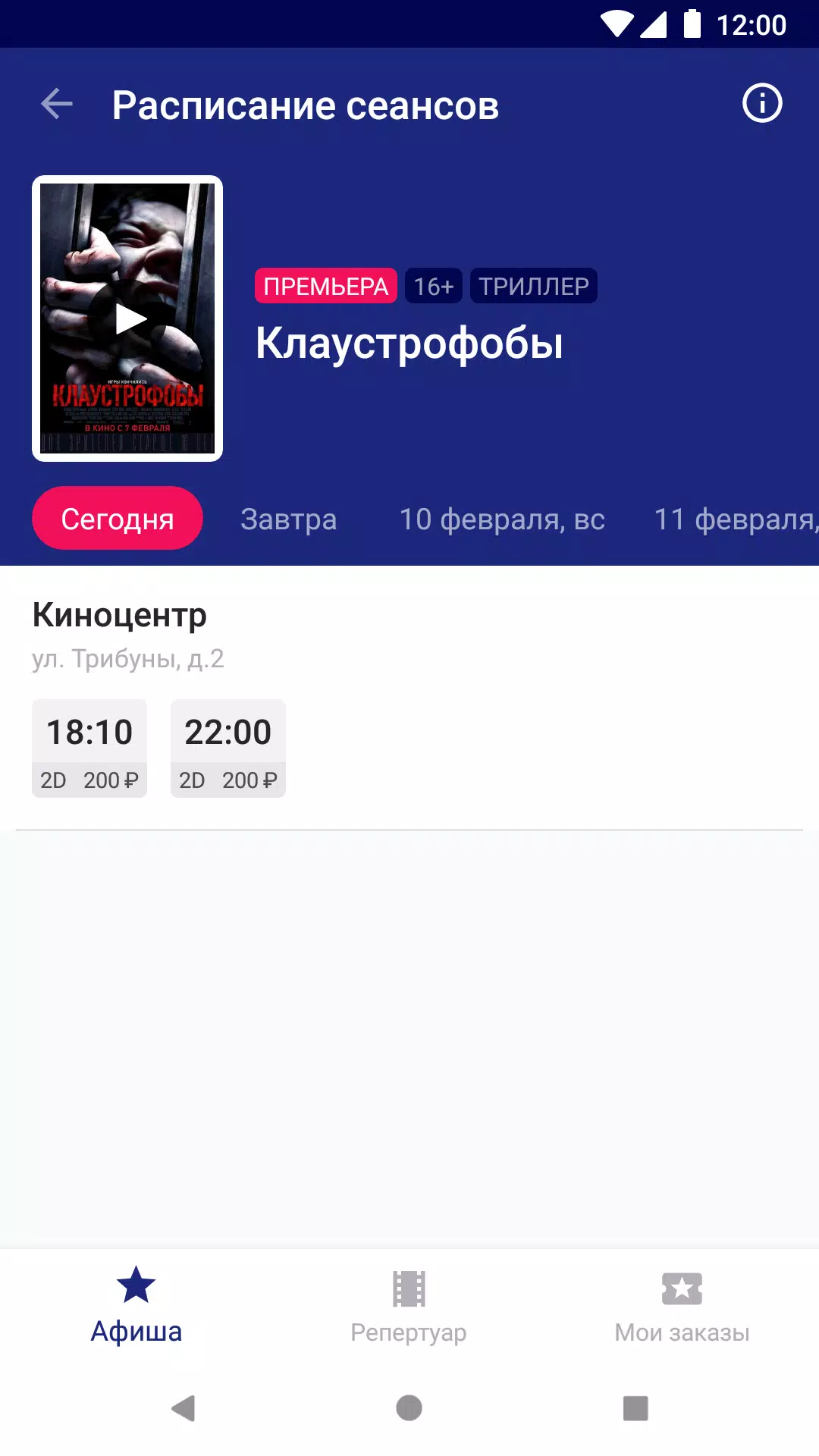819x1456 pixels.
Task: Choose the 10 февраля, вс date
Action: (502, 519)
